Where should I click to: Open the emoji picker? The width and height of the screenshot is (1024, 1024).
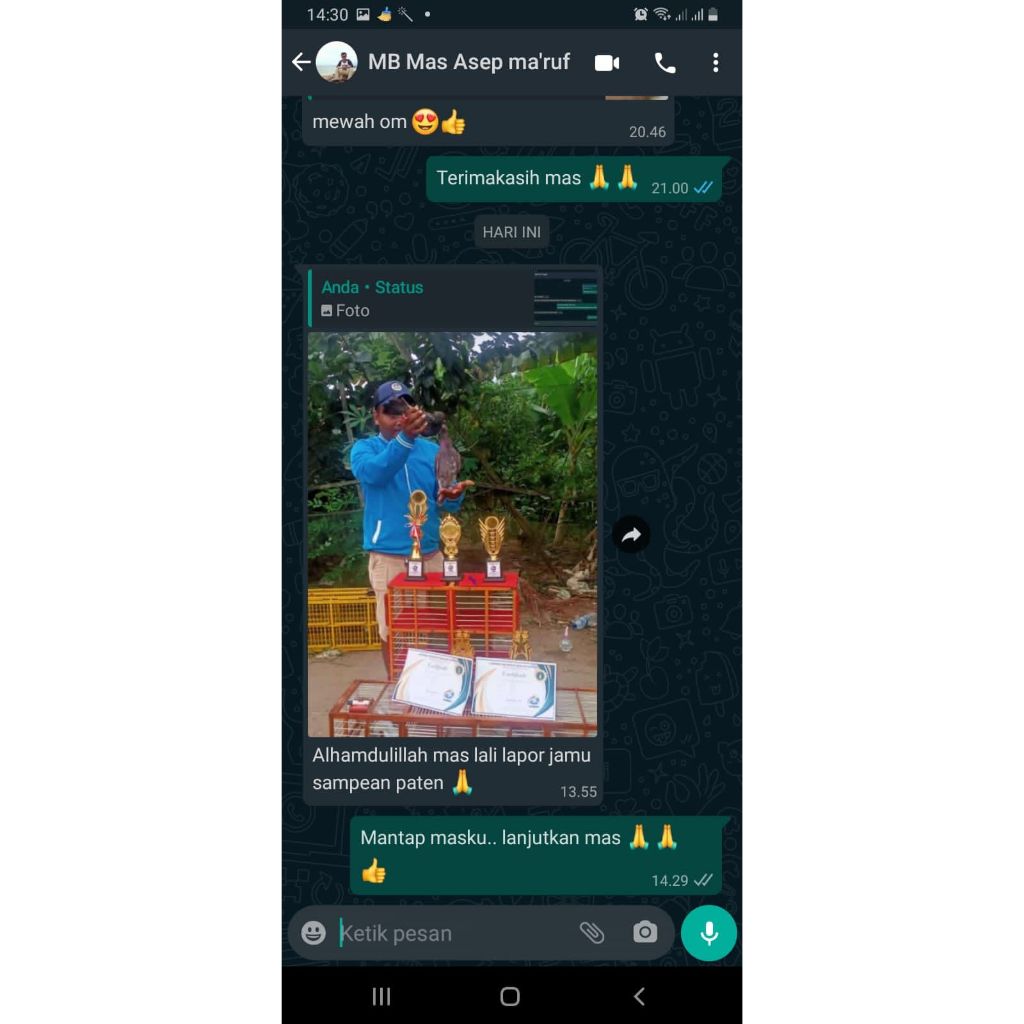[314, 933]
